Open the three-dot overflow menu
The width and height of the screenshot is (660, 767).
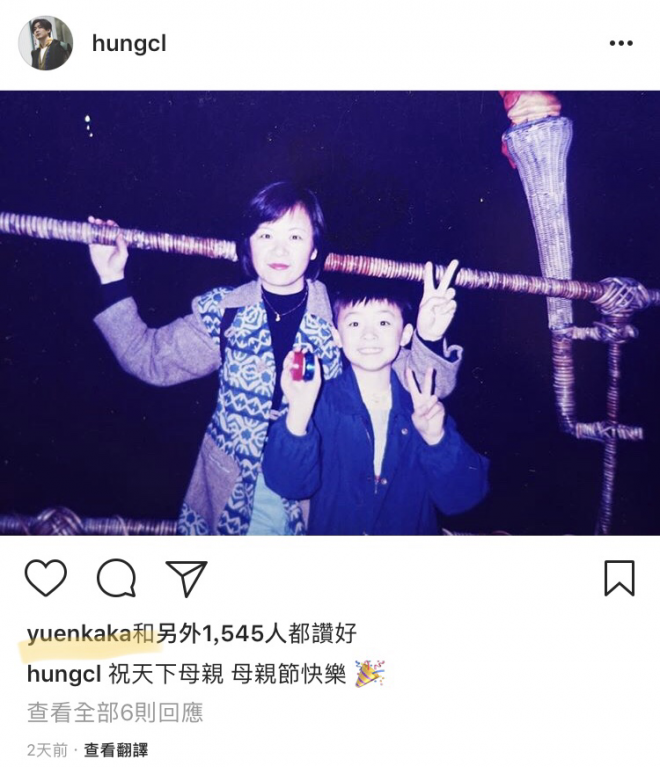point(621,44)
